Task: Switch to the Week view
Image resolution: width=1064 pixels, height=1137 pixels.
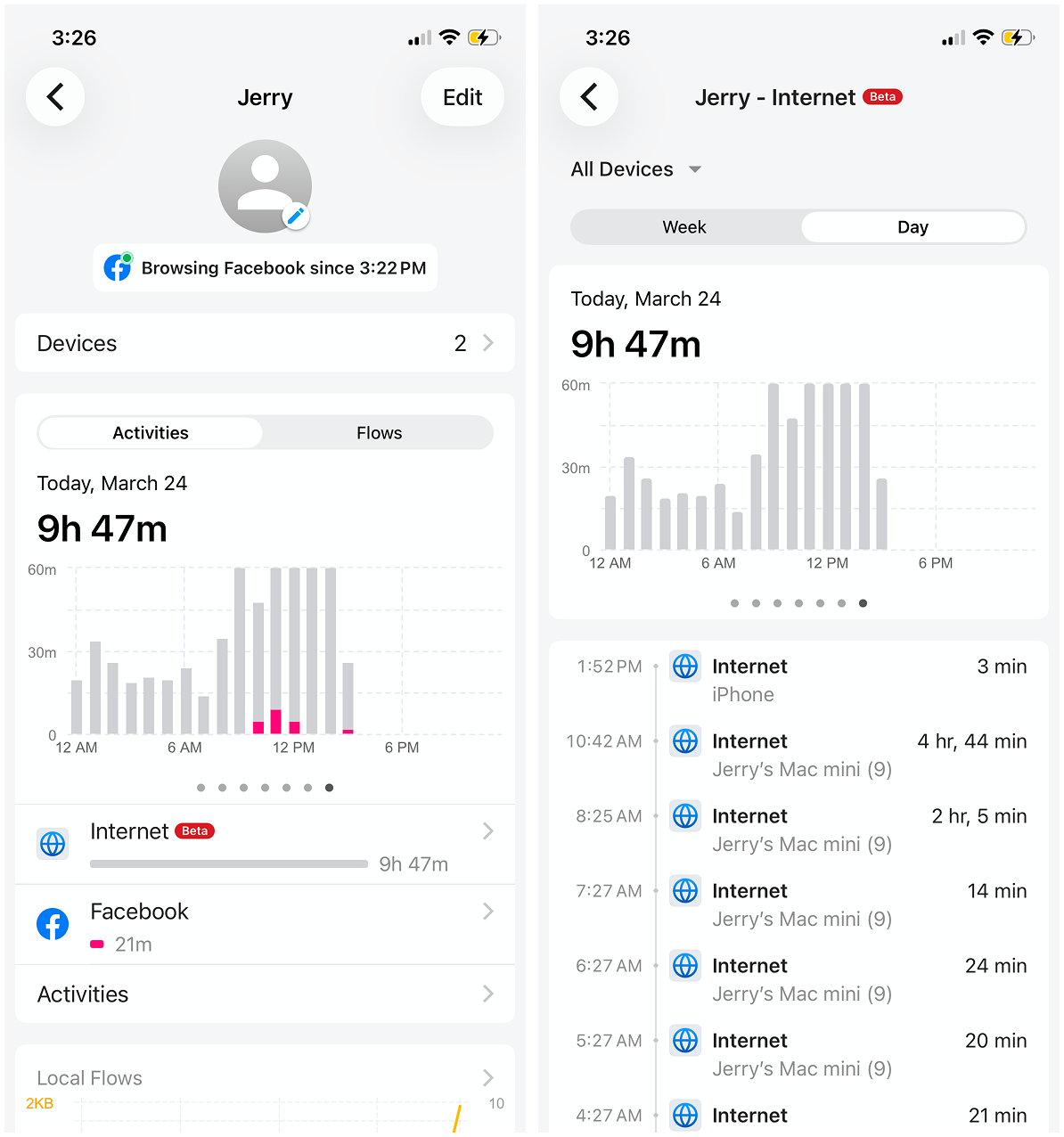Action: [x=684, y=227]
